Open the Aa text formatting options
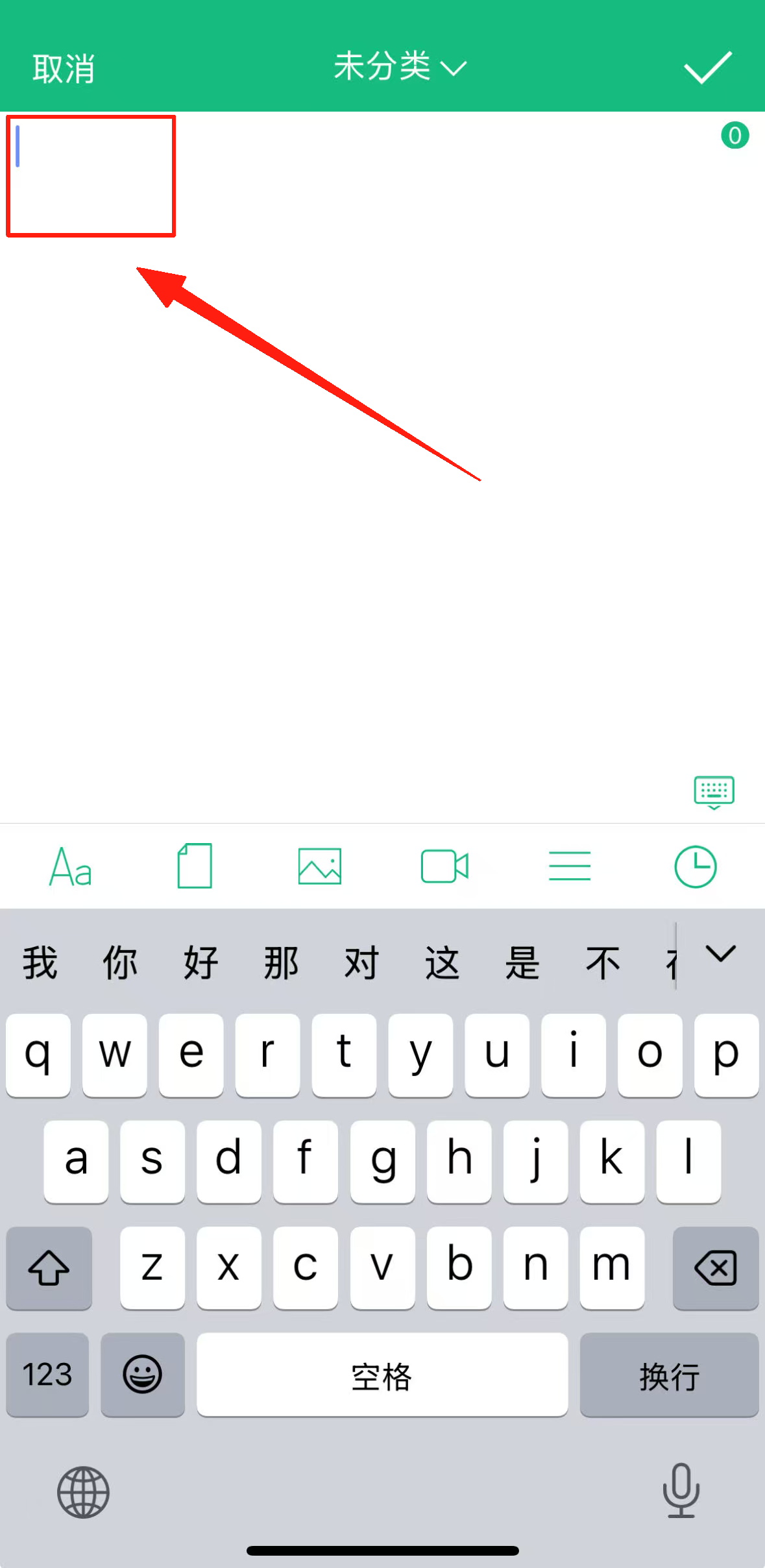This screenshot has height=1568, width=765. point(70,867)
